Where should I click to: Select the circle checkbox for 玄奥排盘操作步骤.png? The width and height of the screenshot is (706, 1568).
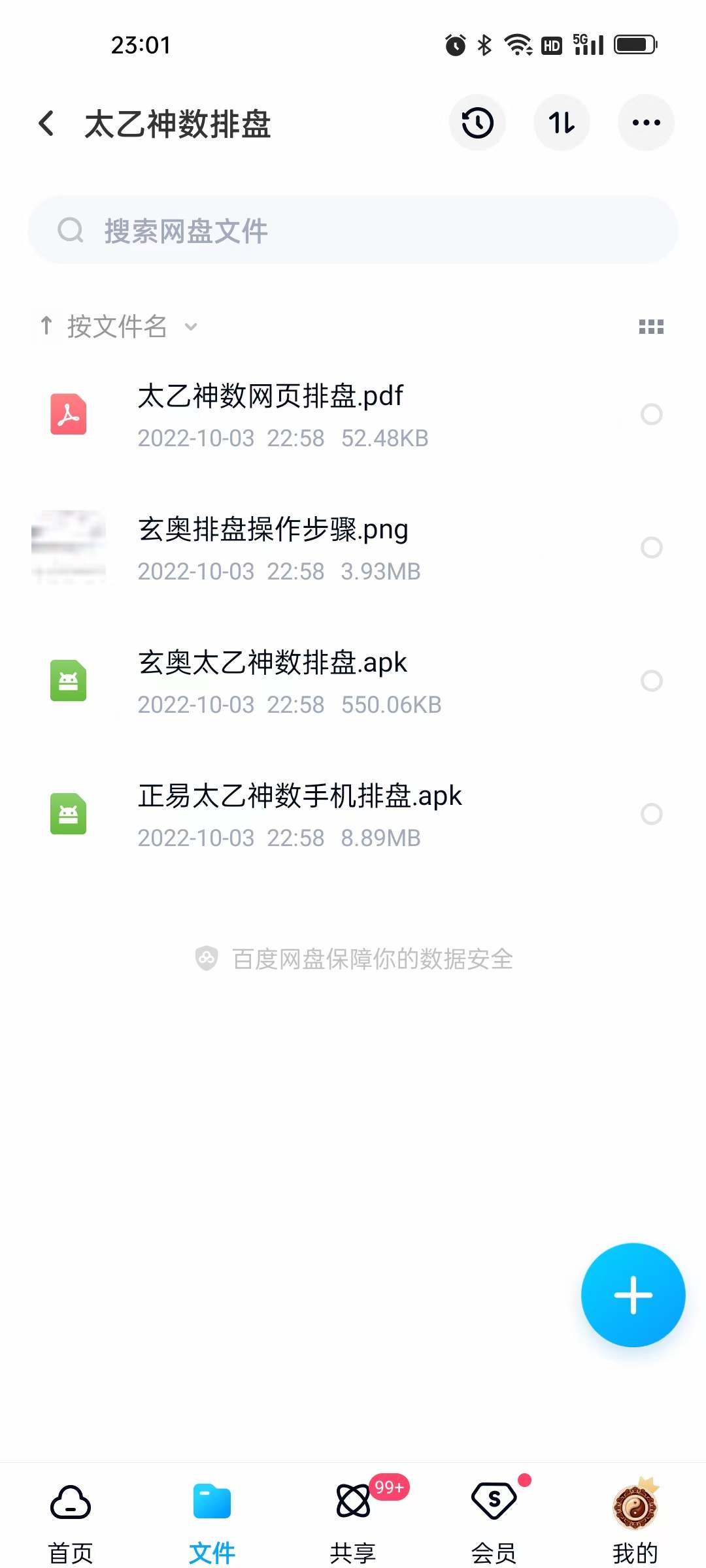(651, 547)
